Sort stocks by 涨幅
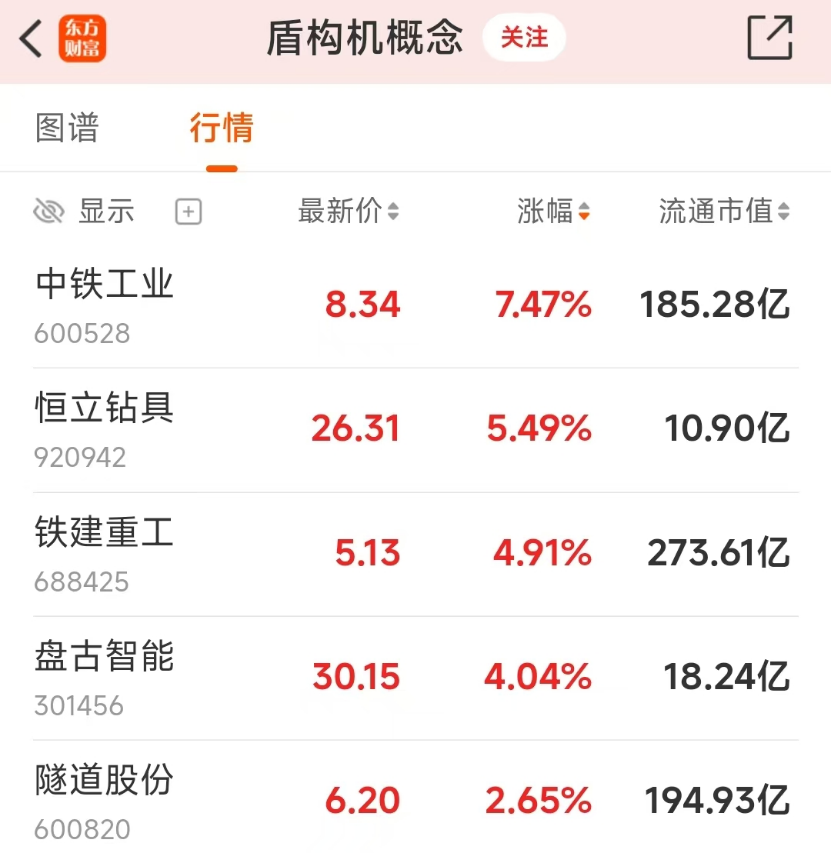The height and width of the screenshot is (853, 831). tap(553, 211)
